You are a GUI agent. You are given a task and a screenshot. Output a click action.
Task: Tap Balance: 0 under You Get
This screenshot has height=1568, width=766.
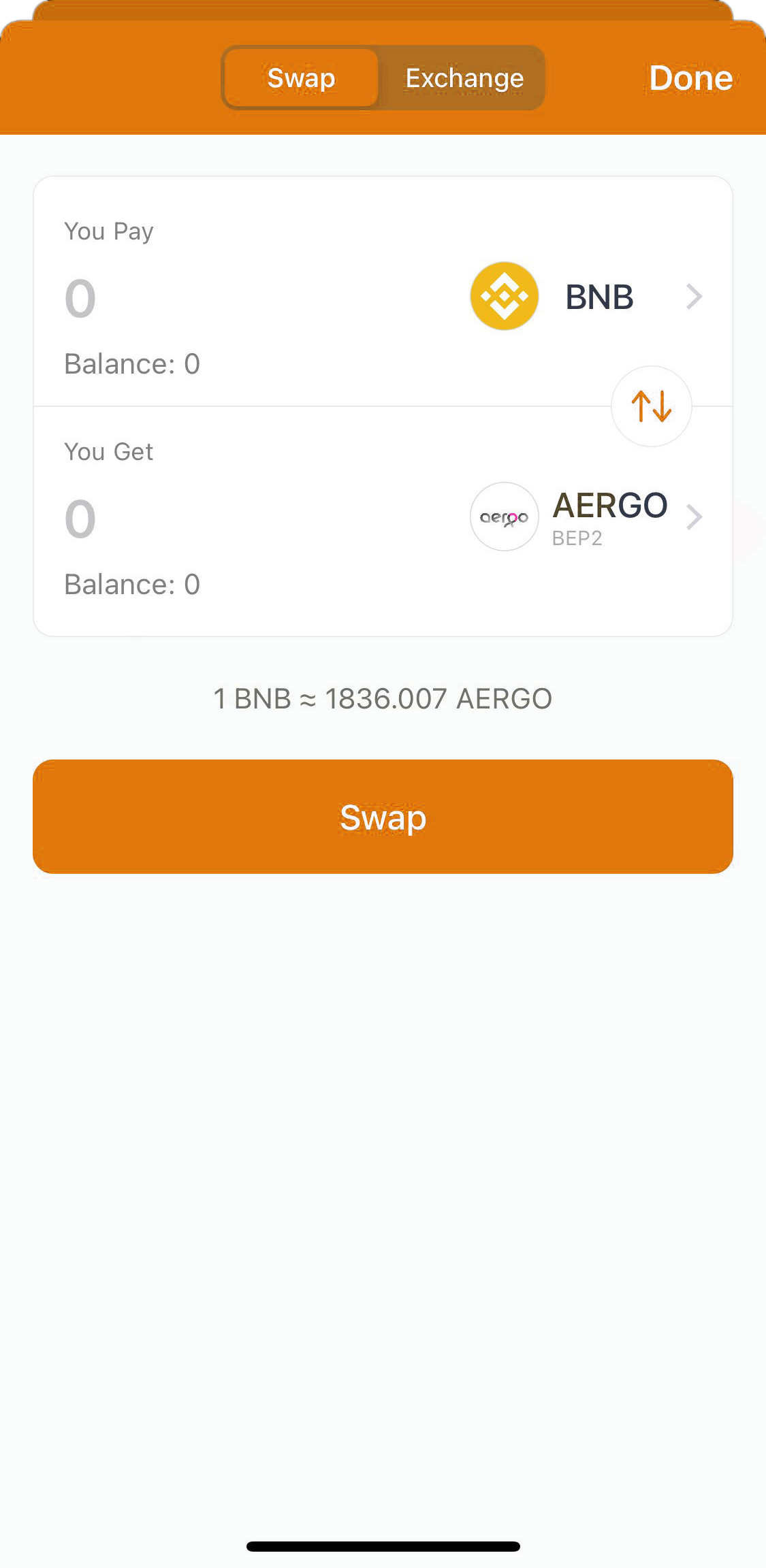tap(131, 584)
